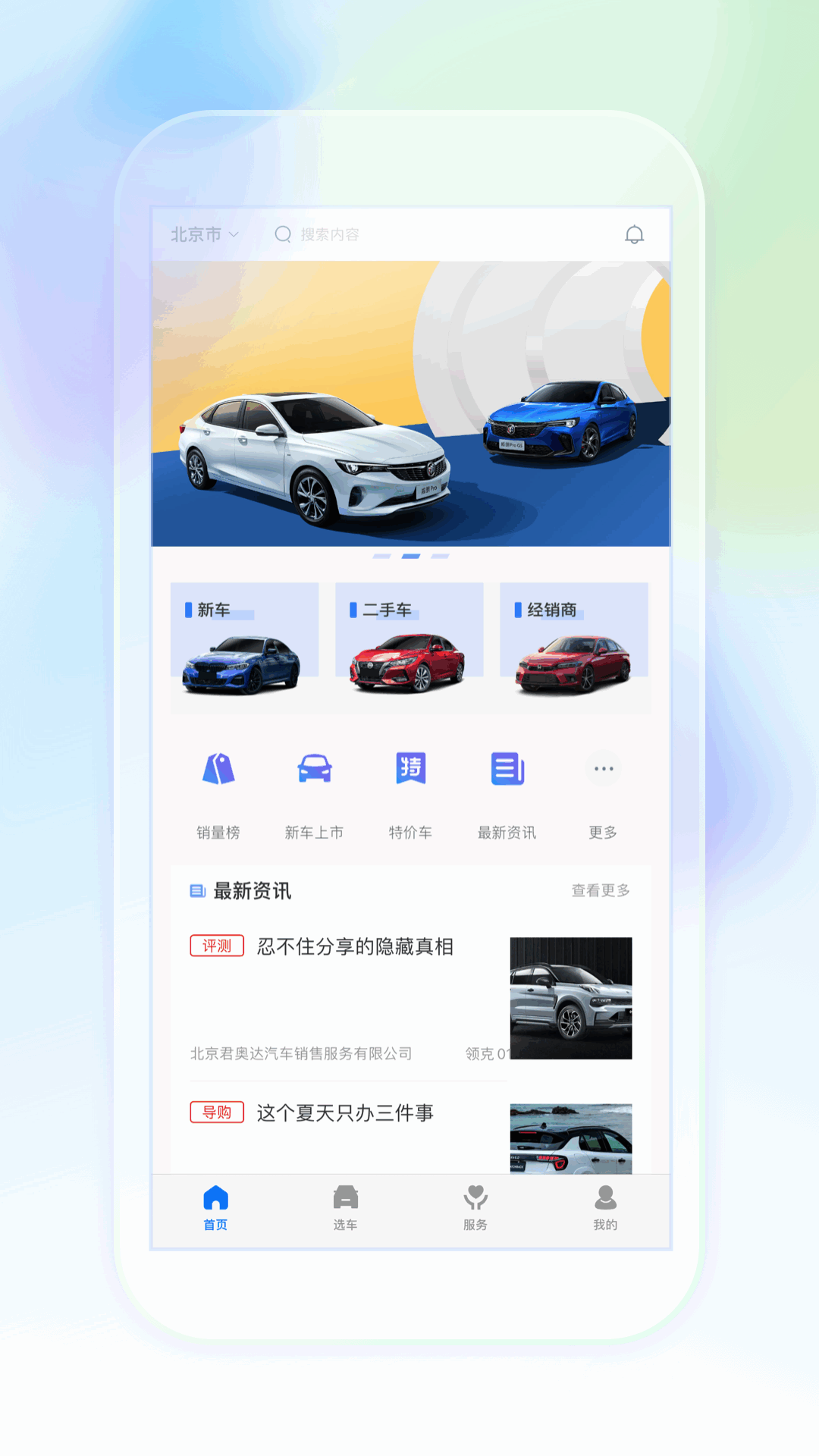Image resolution: width=819 pixels, height=1456 pixels.
Task: Tap the notification bell icon
Action: pos(635,234)
